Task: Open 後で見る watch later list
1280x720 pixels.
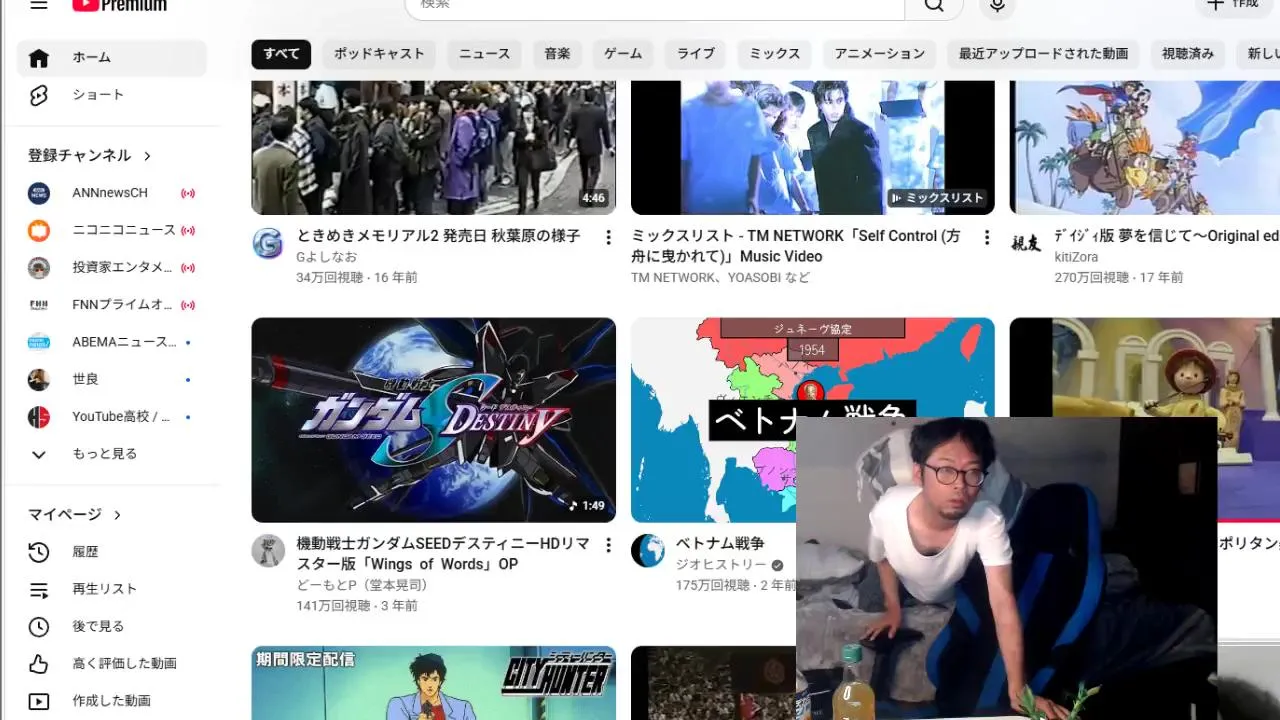Action: [98, 626]
